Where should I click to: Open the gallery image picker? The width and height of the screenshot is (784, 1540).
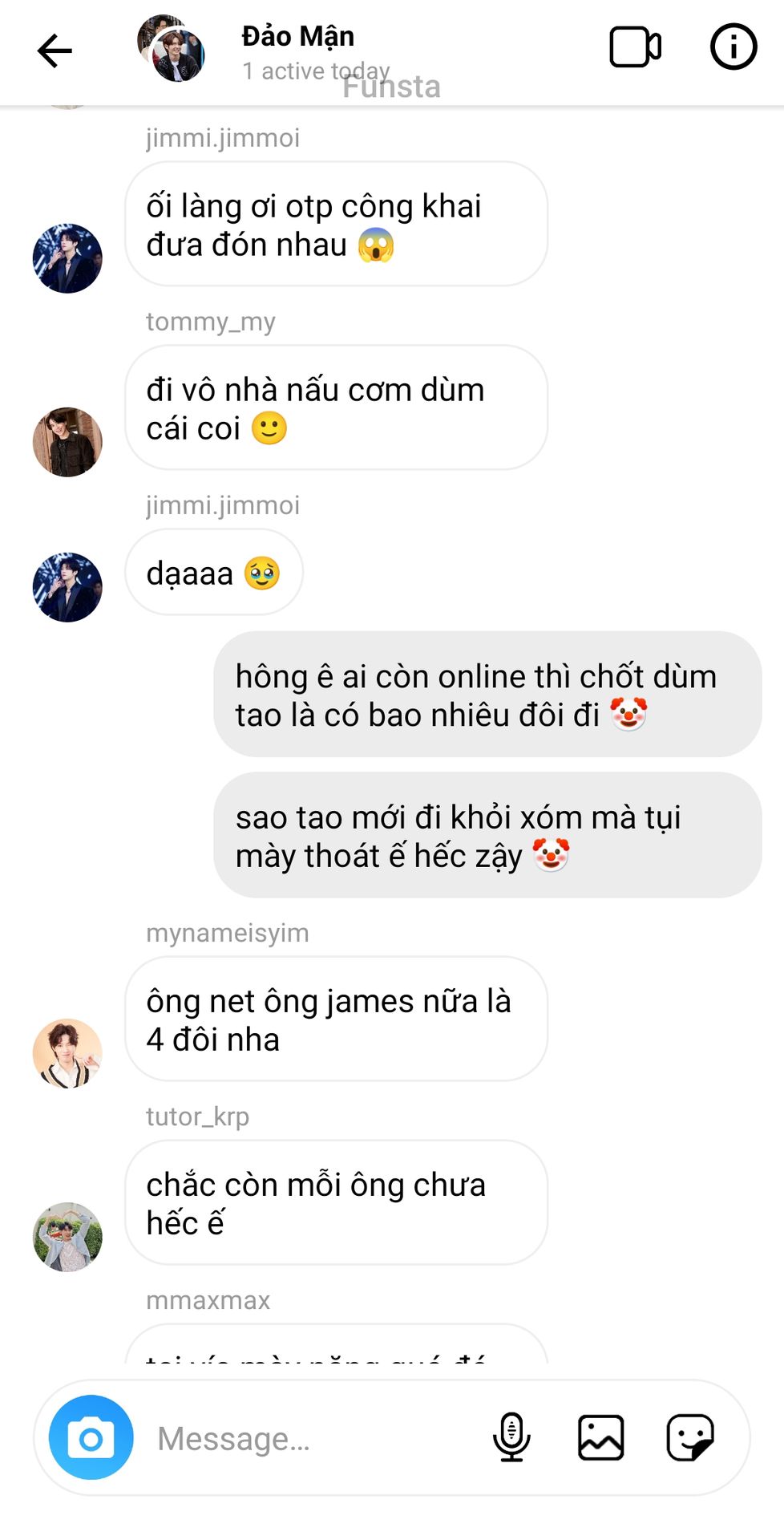coord(600,1437)
